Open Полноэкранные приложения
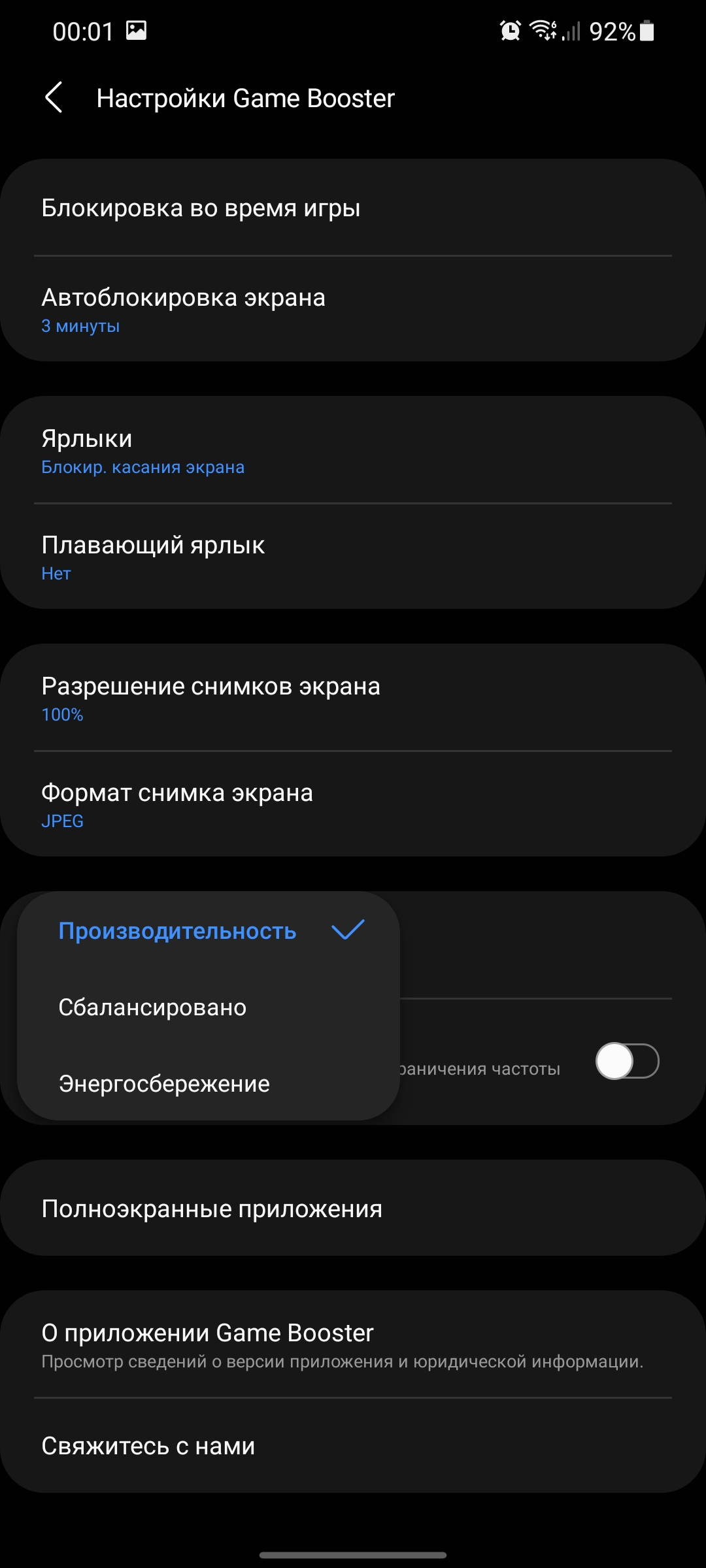706x1568 pixels. click(353, 1209)
